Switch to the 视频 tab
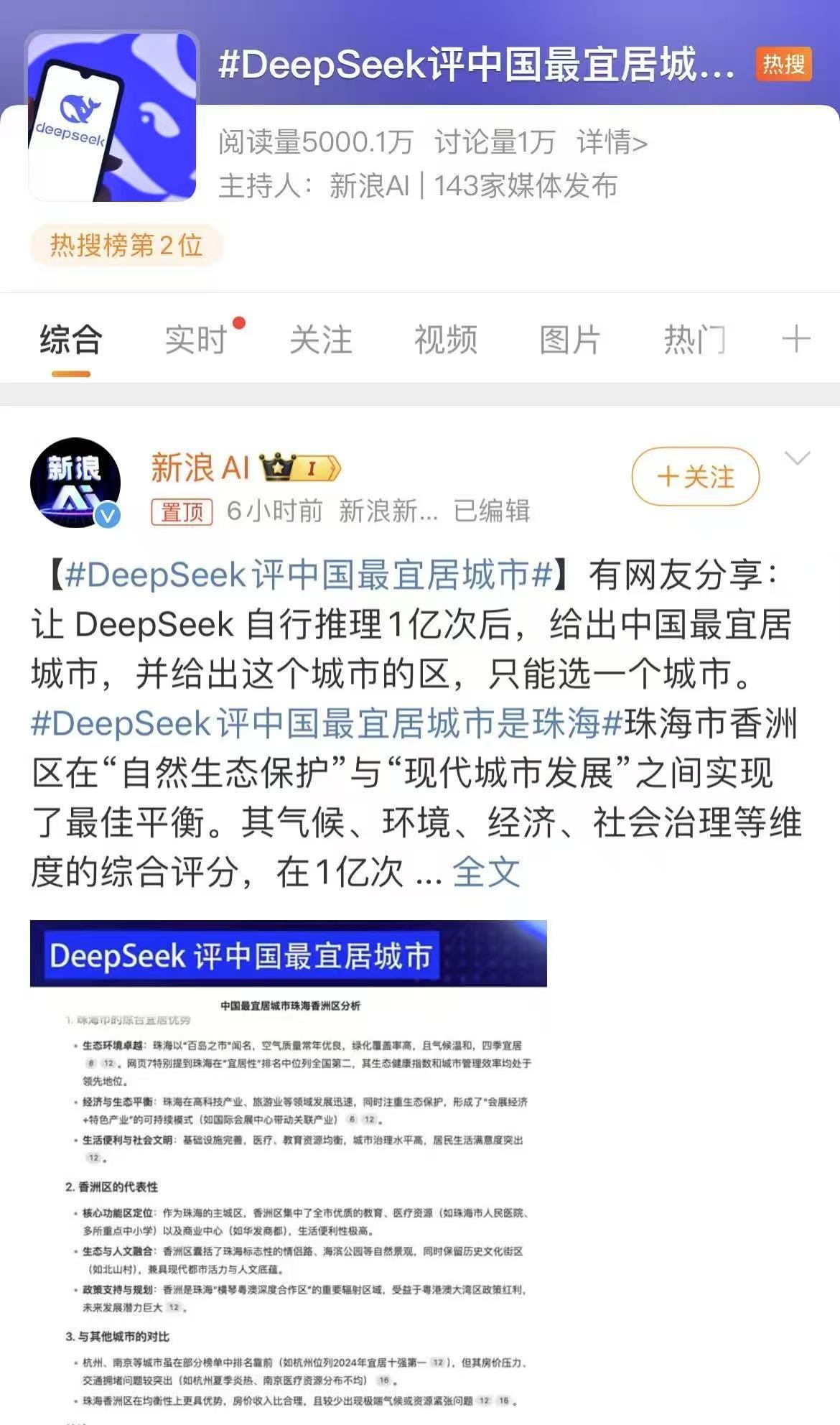Viewport: 840px width, 1425px height. click(446, 340)
